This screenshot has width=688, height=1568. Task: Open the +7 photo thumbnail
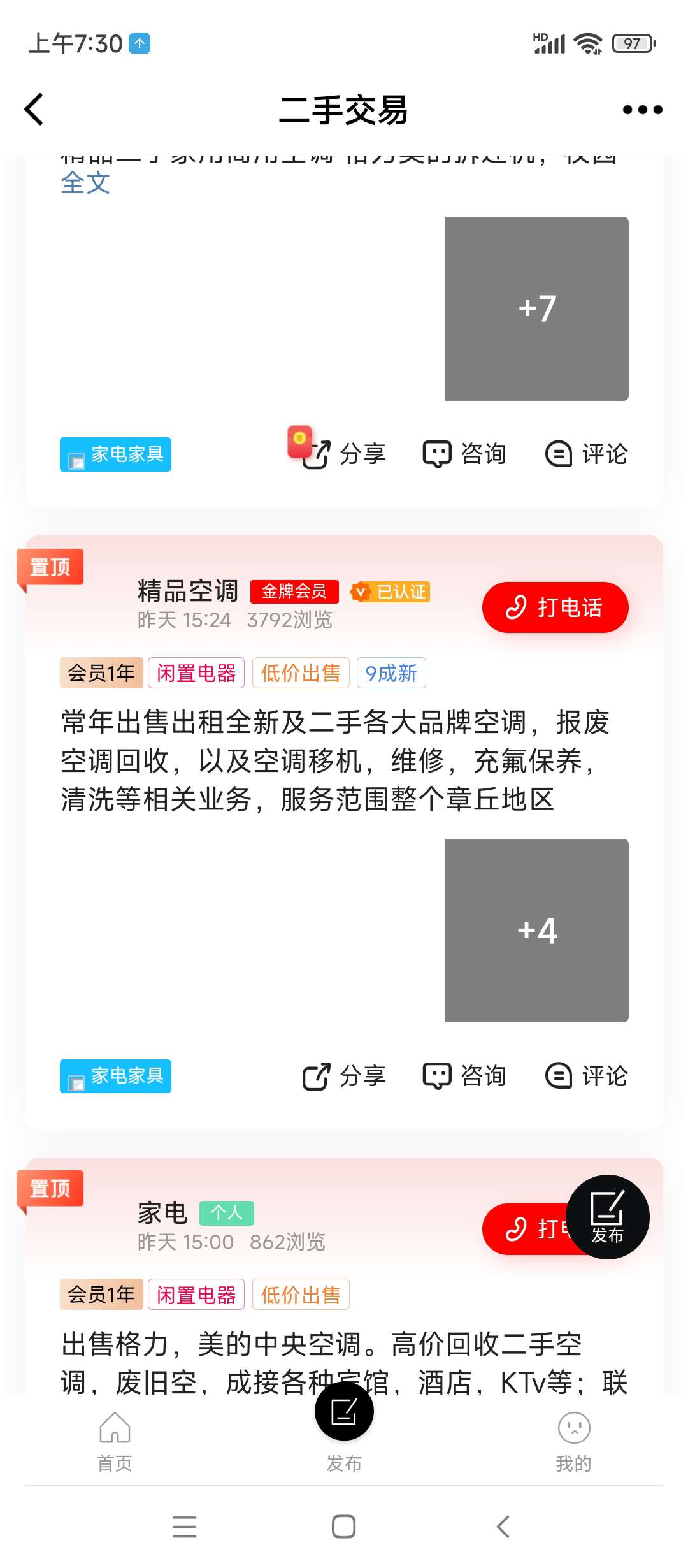(536, 309)
